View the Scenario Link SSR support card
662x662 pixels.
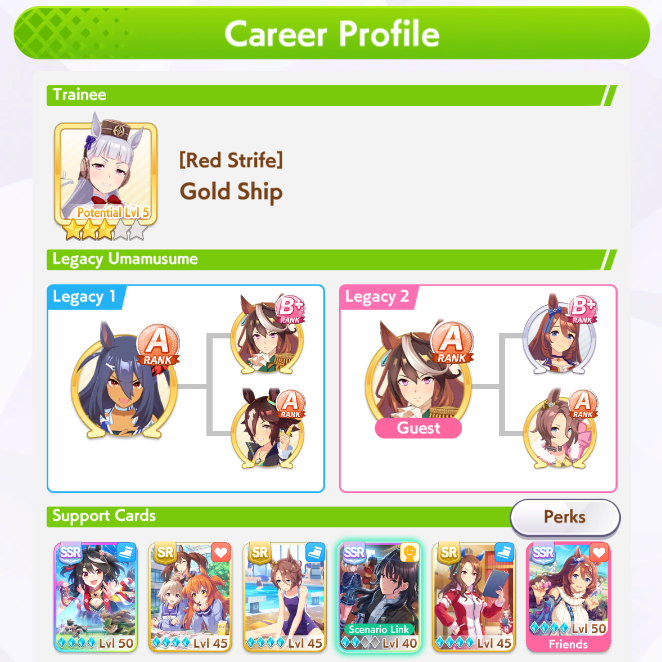click(x=380, y=596)
